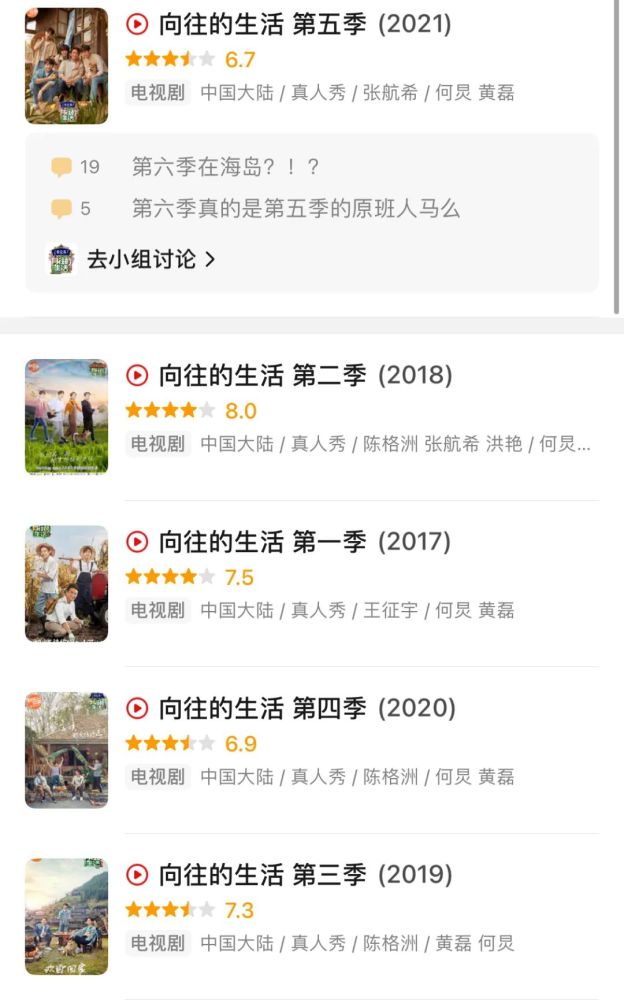Image resolution: width=624 pixels, height=1000 pixels.
Task: Open the discussion 第六季真的是第五季的原班人马么
Action: click(x=295, y=209)
